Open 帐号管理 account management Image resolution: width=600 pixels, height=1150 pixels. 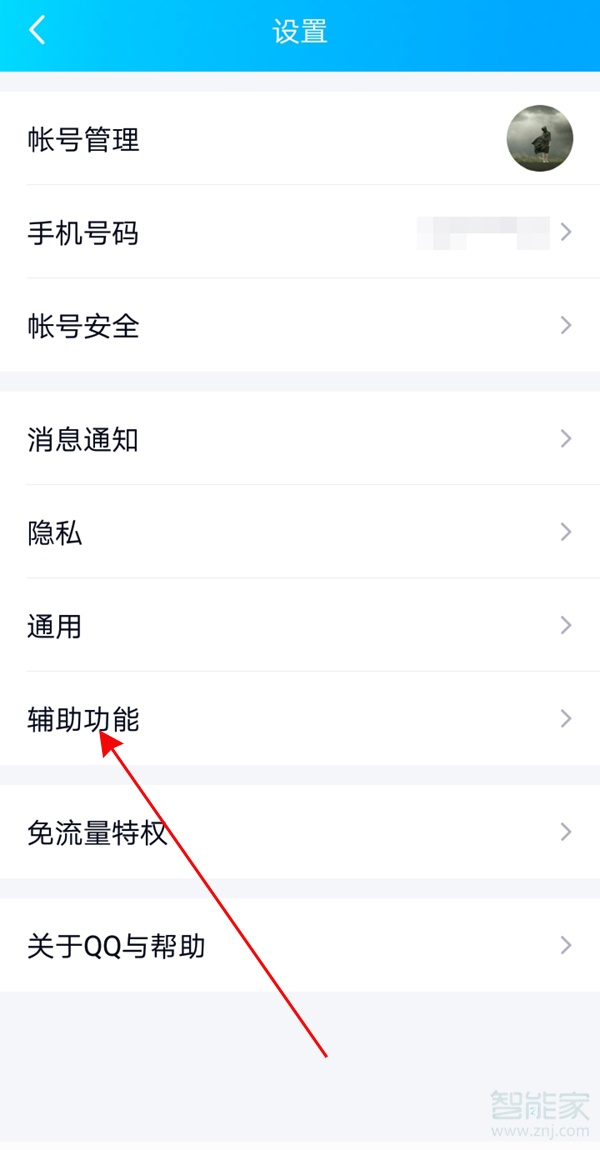click(x=300, y=139)
